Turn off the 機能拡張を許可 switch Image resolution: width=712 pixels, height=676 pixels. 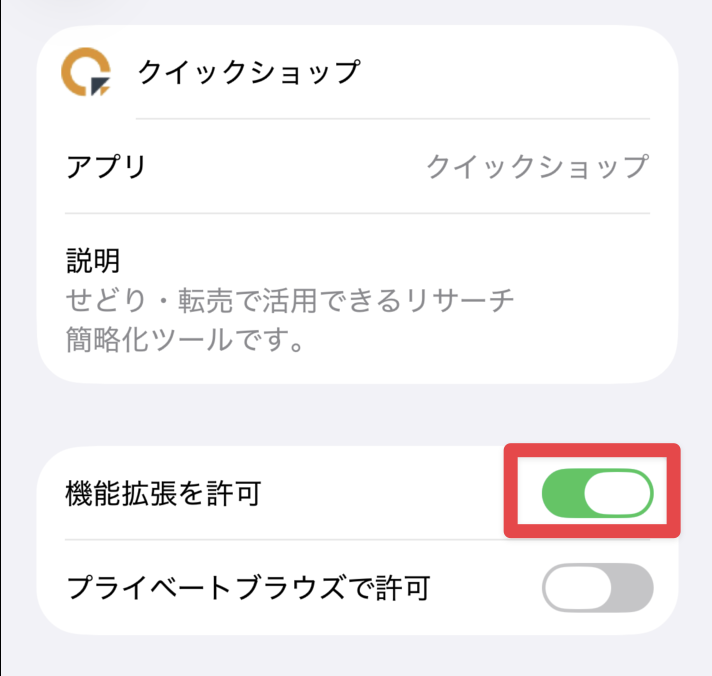[x=596, y=494]
